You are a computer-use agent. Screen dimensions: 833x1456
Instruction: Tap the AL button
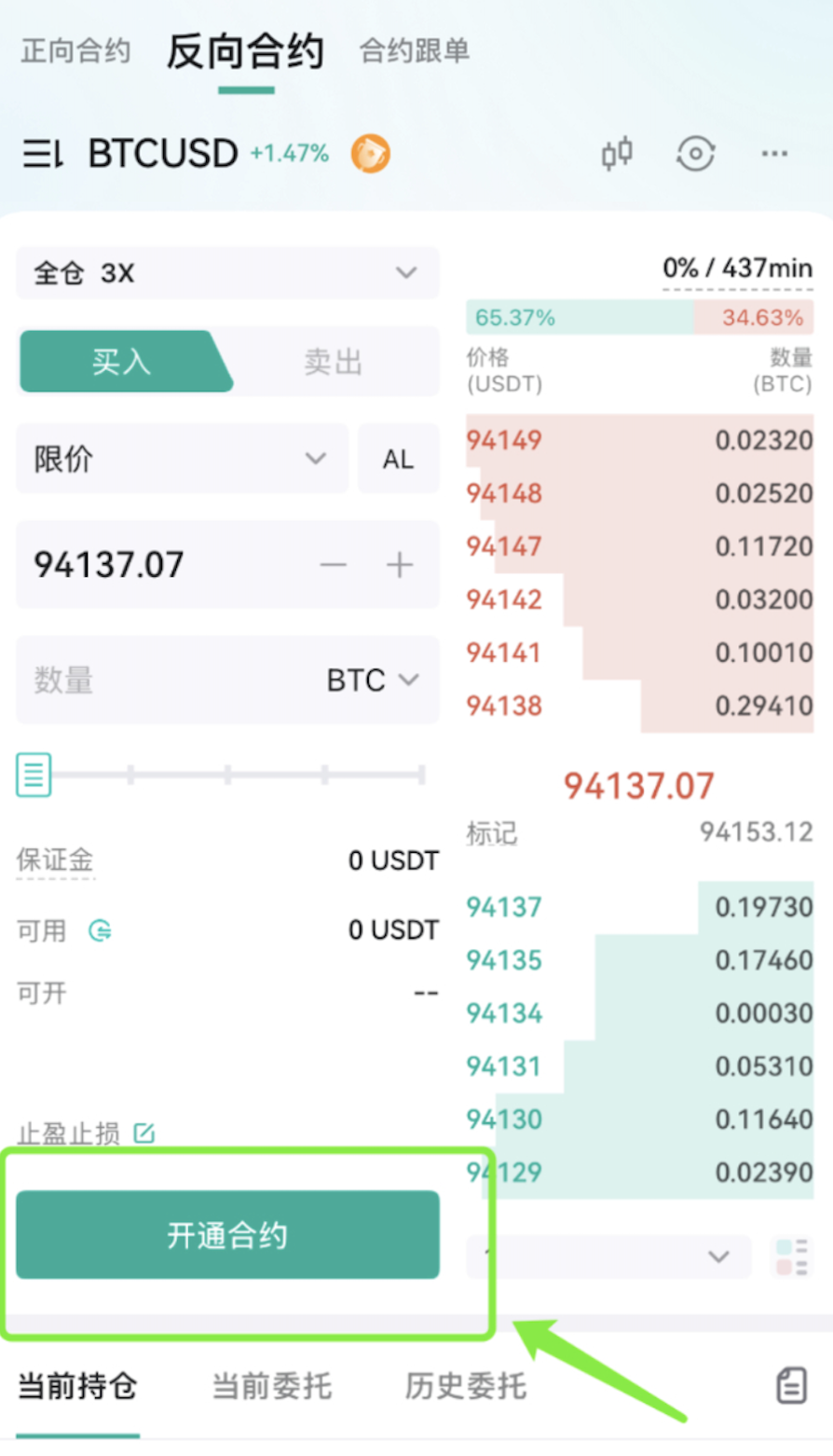tap(399, 459)
